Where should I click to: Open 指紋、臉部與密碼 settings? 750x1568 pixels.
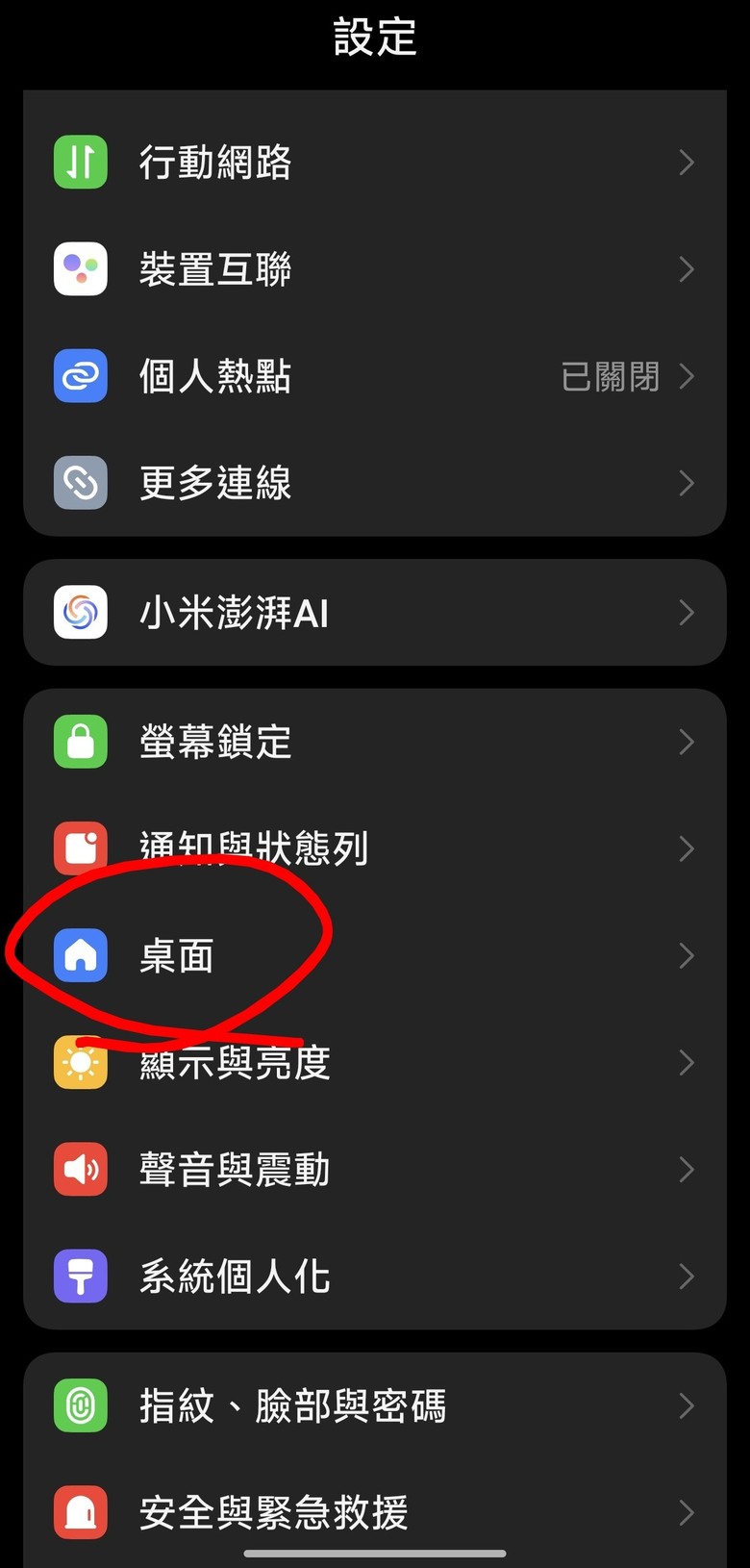click(373, 1406)
